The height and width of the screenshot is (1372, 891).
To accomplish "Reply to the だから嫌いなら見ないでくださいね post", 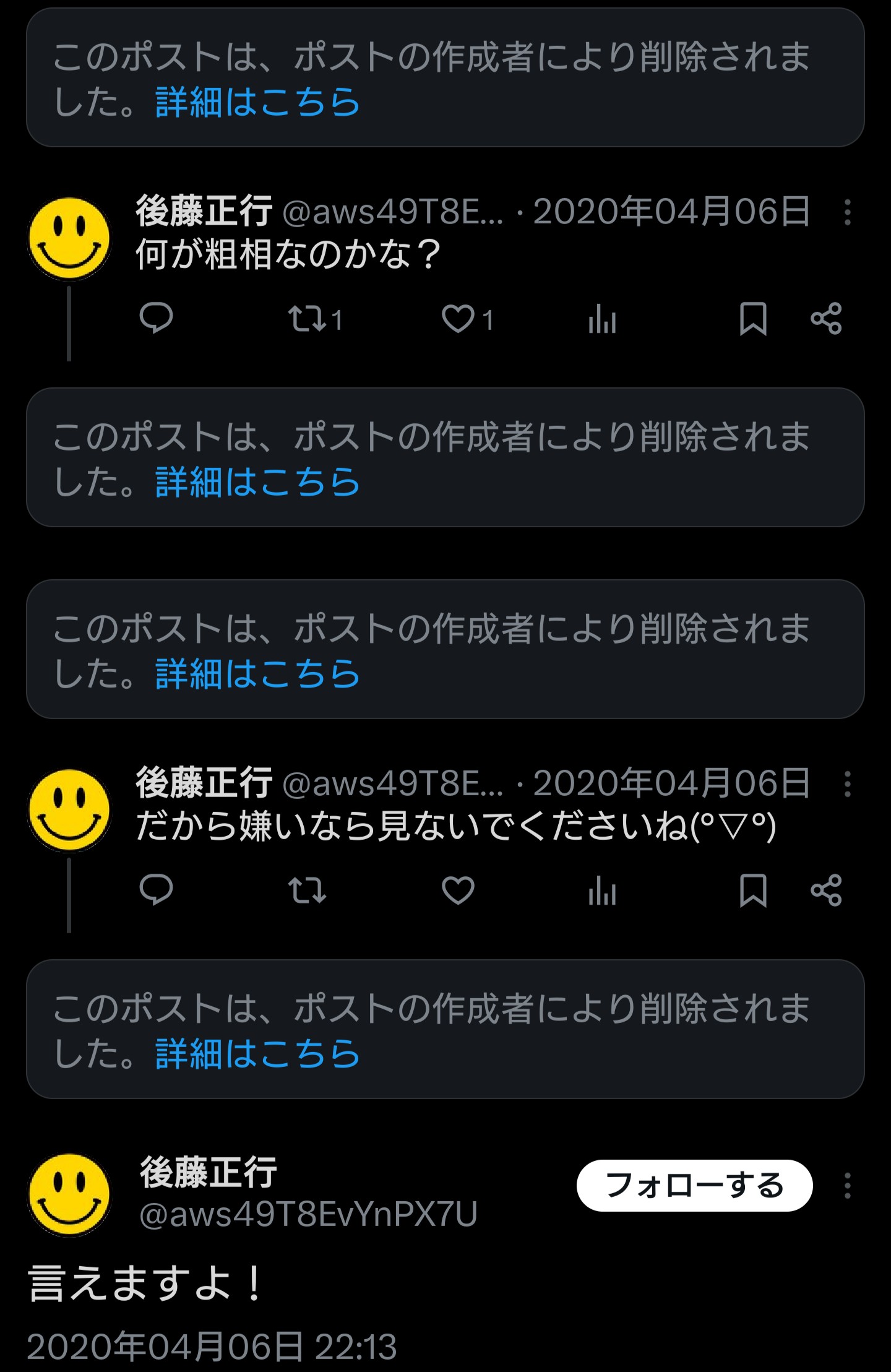I will [x=156, y=891].
